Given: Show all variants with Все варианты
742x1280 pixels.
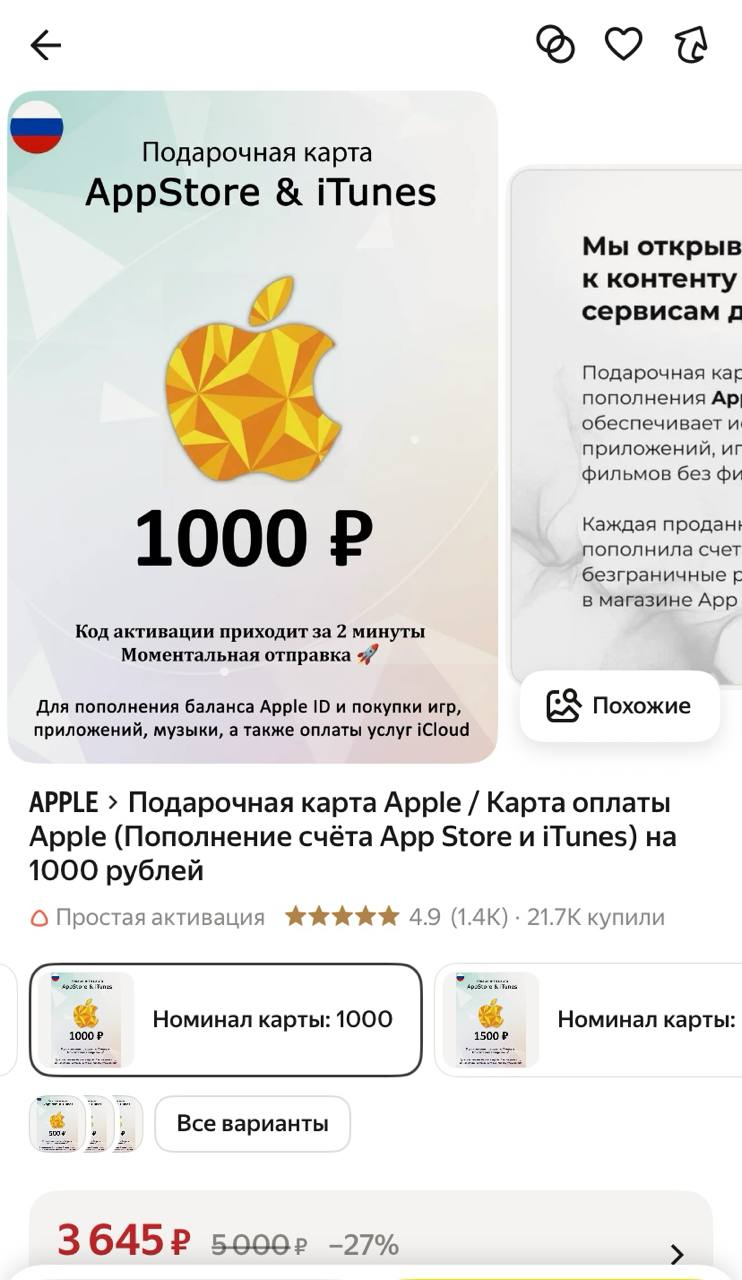Looking at the screenshot, I should [x=252, y=1124].
